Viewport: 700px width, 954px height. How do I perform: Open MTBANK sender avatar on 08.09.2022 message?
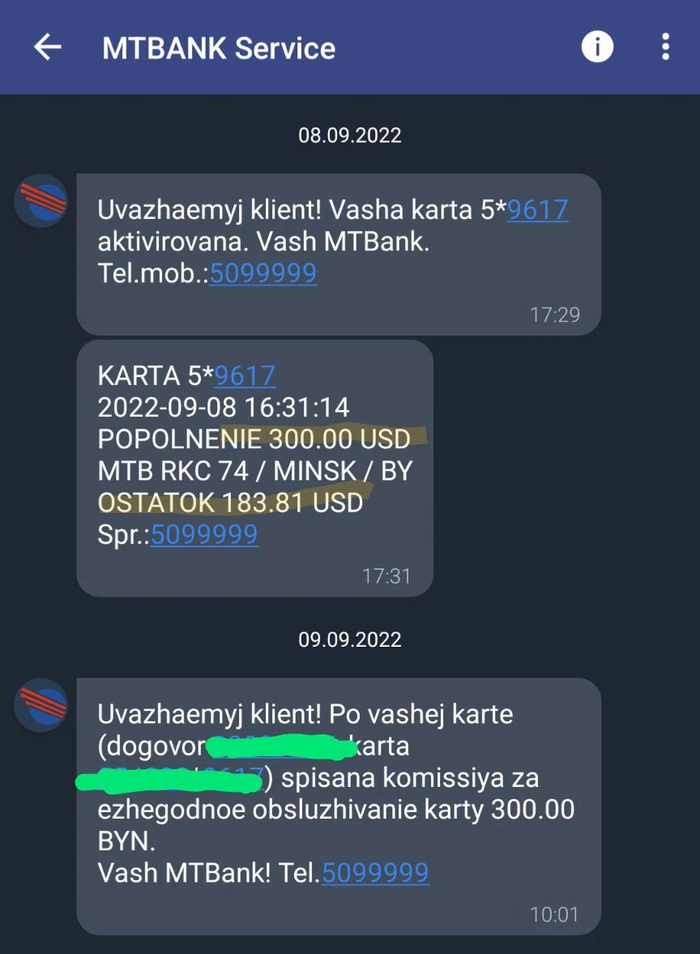[x=40, y=201]
